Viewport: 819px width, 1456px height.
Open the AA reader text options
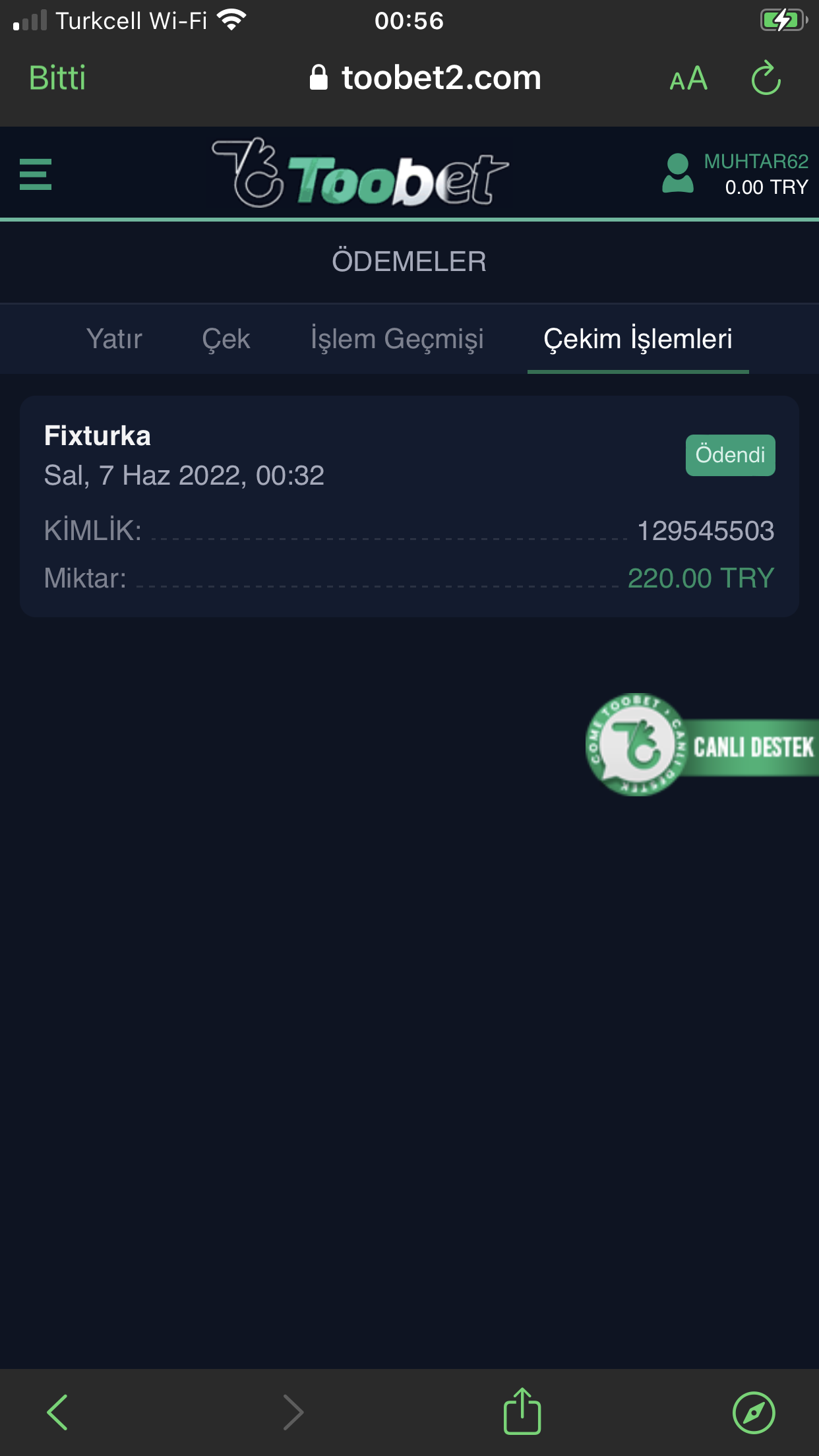pos(688,79)
